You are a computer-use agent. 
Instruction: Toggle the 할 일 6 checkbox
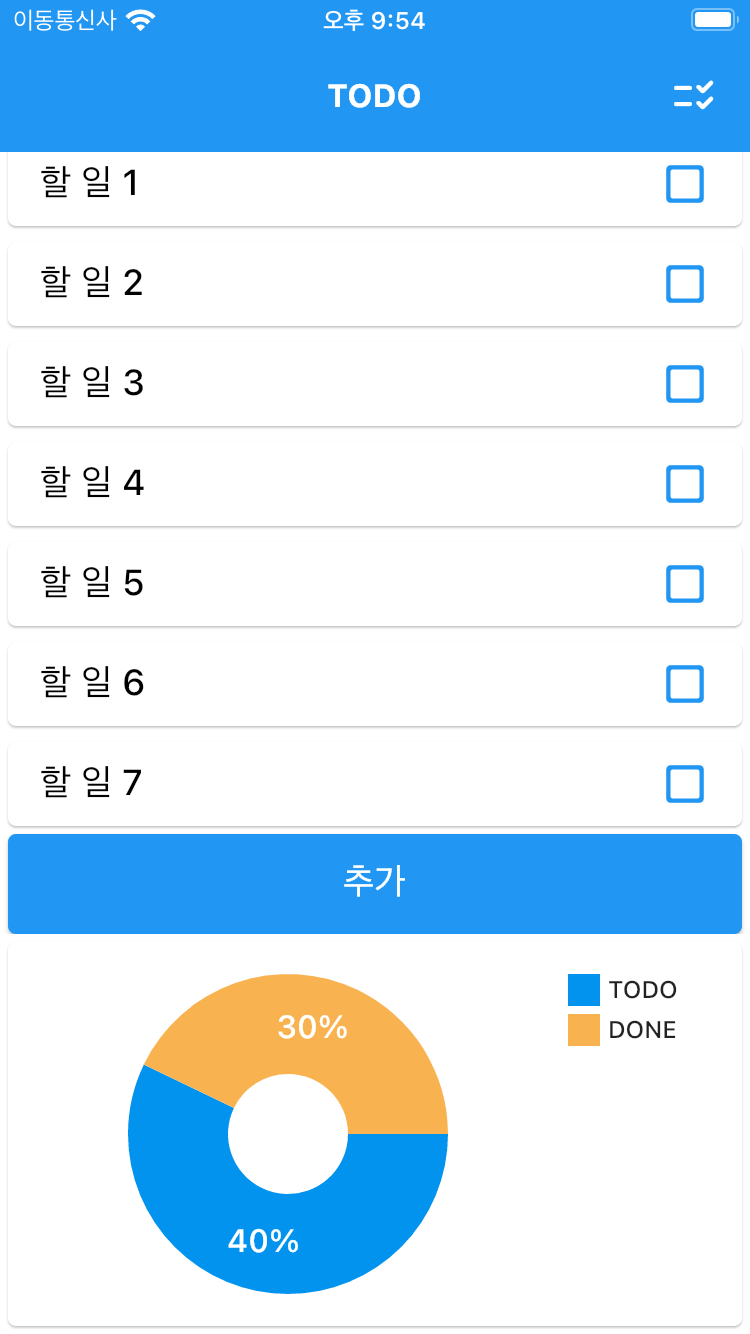point(685,684)
